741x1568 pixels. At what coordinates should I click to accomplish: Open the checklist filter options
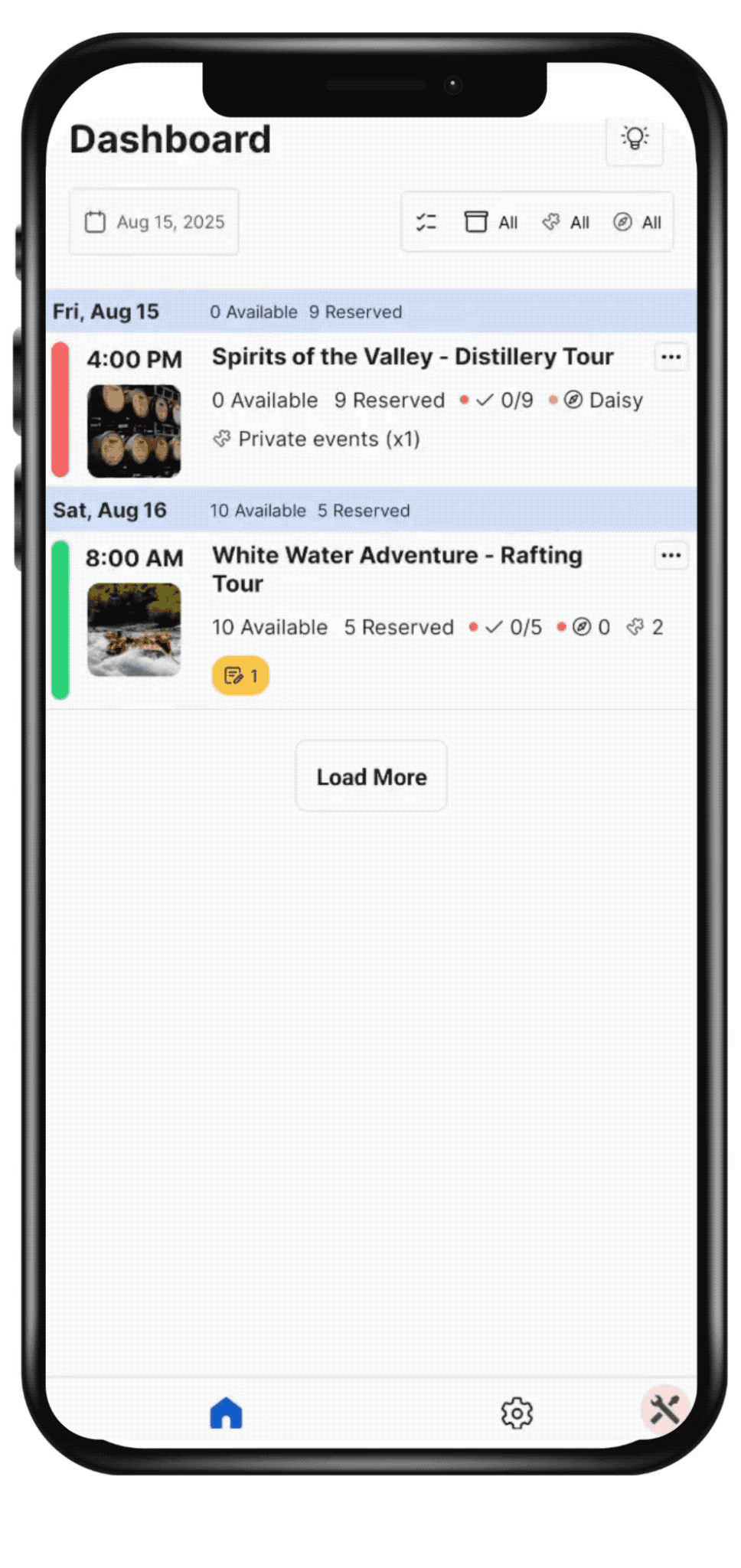426,222
